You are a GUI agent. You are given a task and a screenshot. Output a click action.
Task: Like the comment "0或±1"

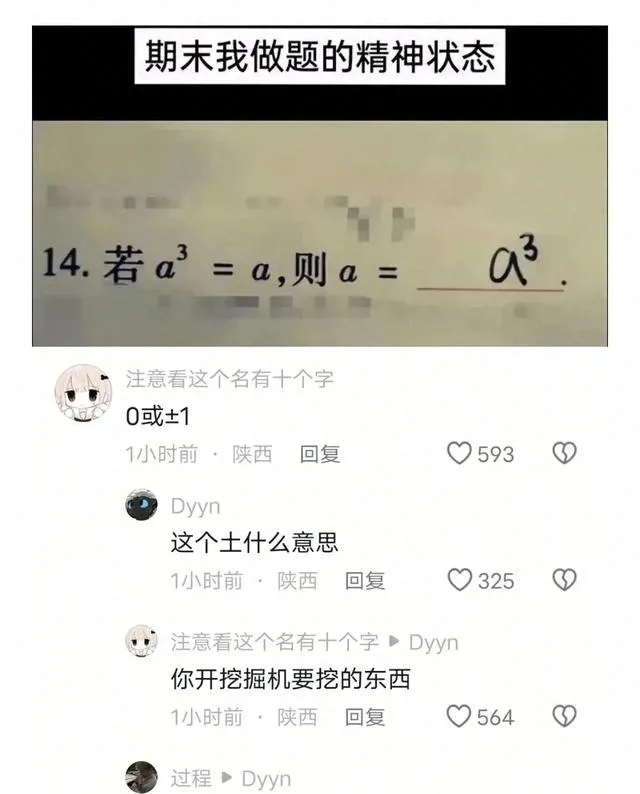[x=459, y=454]
